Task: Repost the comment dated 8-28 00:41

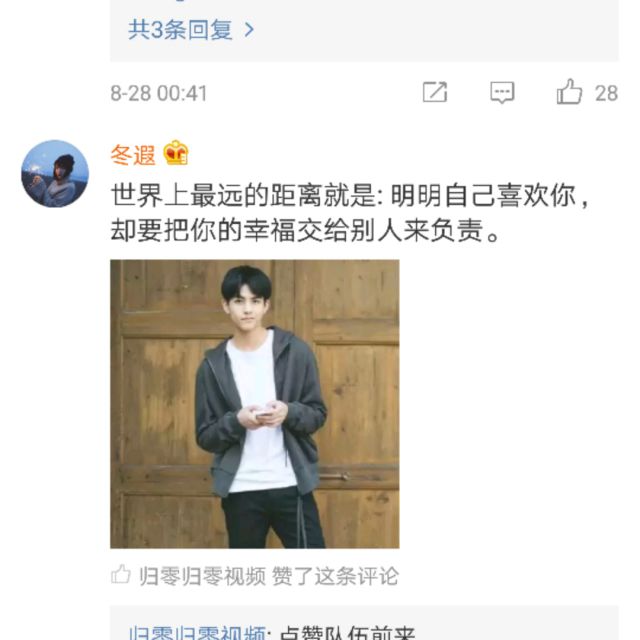Action: [435, 93]
